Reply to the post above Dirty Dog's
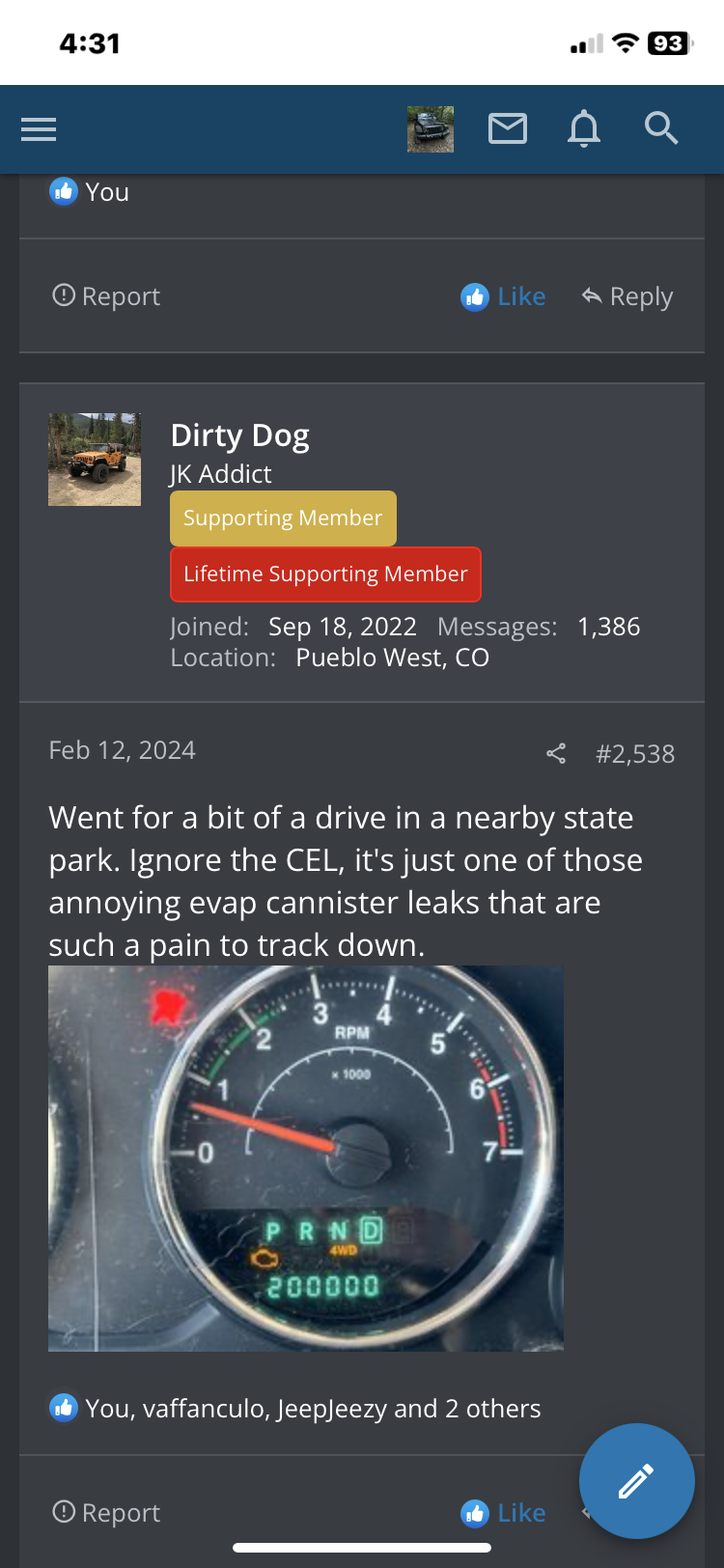Viewport: 724px width, 1568px height. (627, 296)
